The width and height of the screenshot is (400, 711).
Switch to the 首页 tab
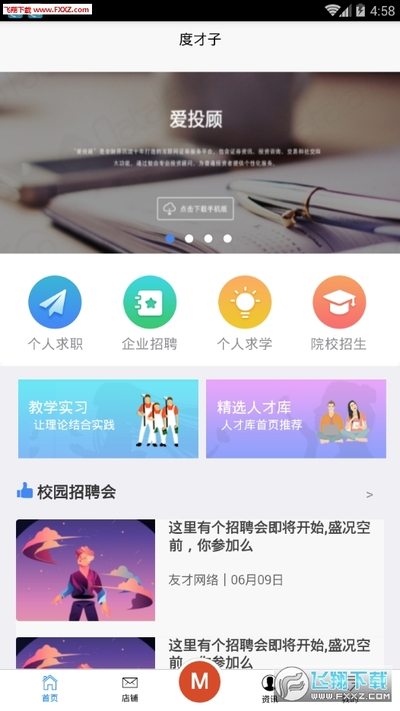(x=50, y=688)
